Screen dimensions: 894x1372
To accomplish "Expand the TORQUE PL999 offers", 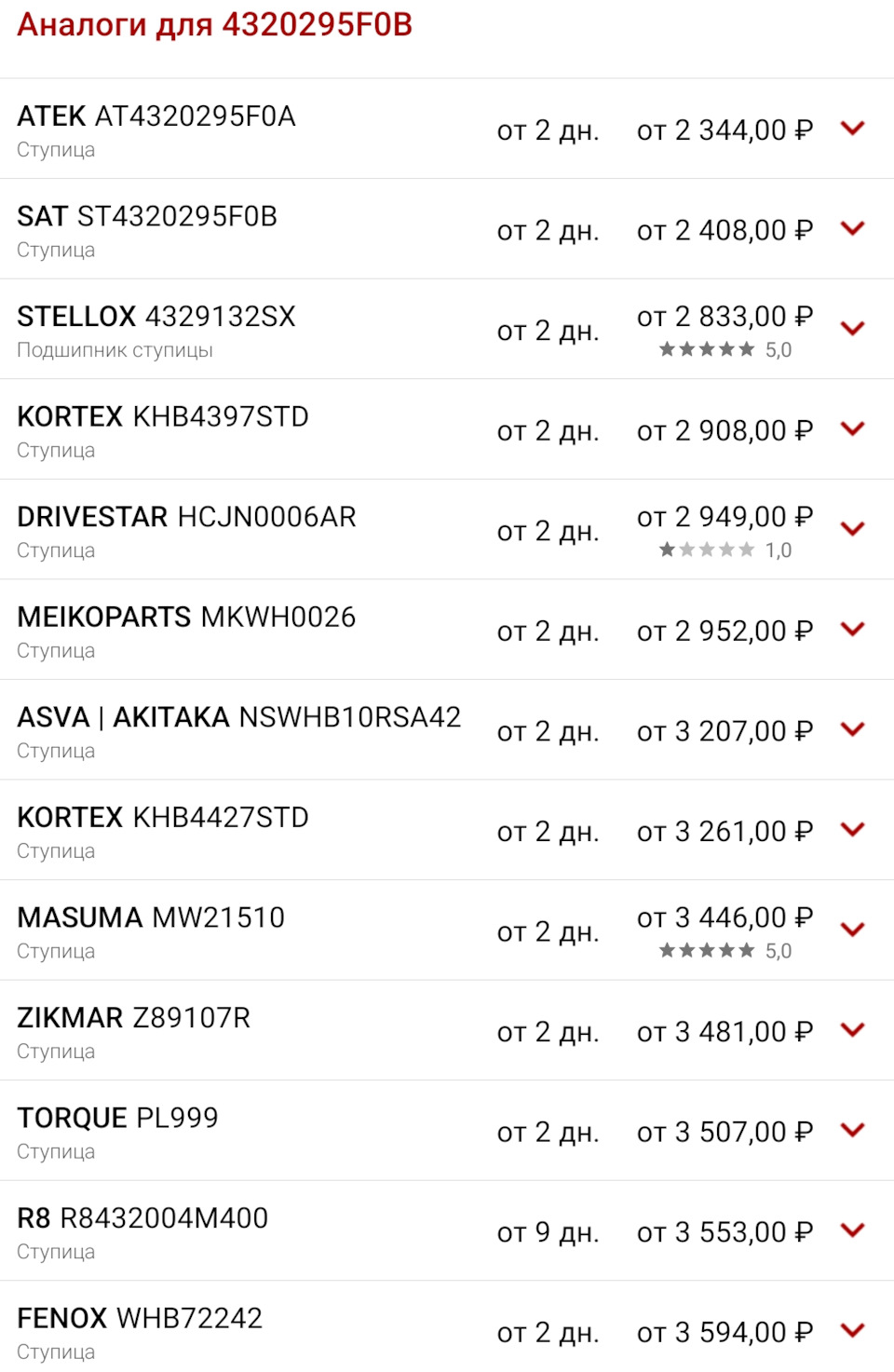I will [x=853, y=1130].
